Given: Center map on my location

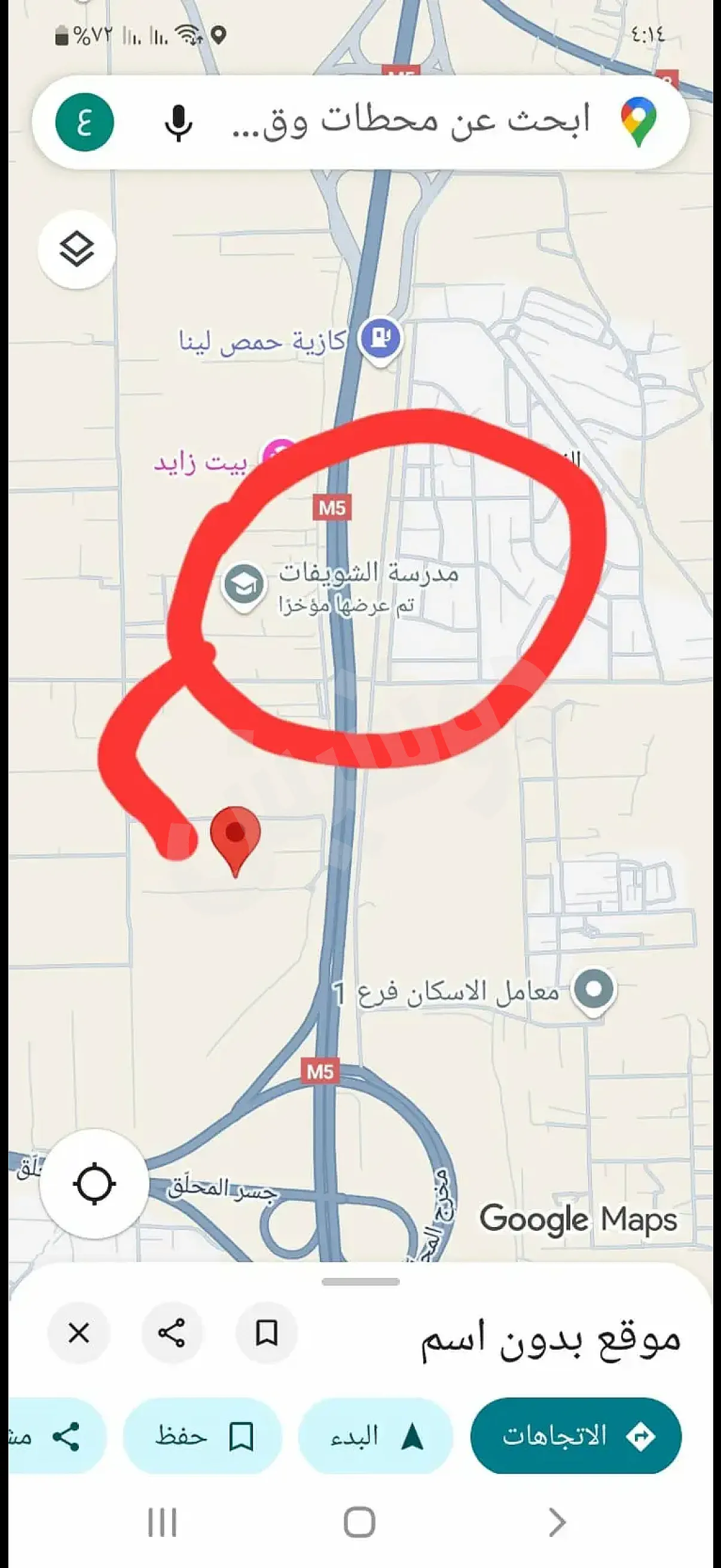Looking at the screenshot, I should [x=94, y=1184].
